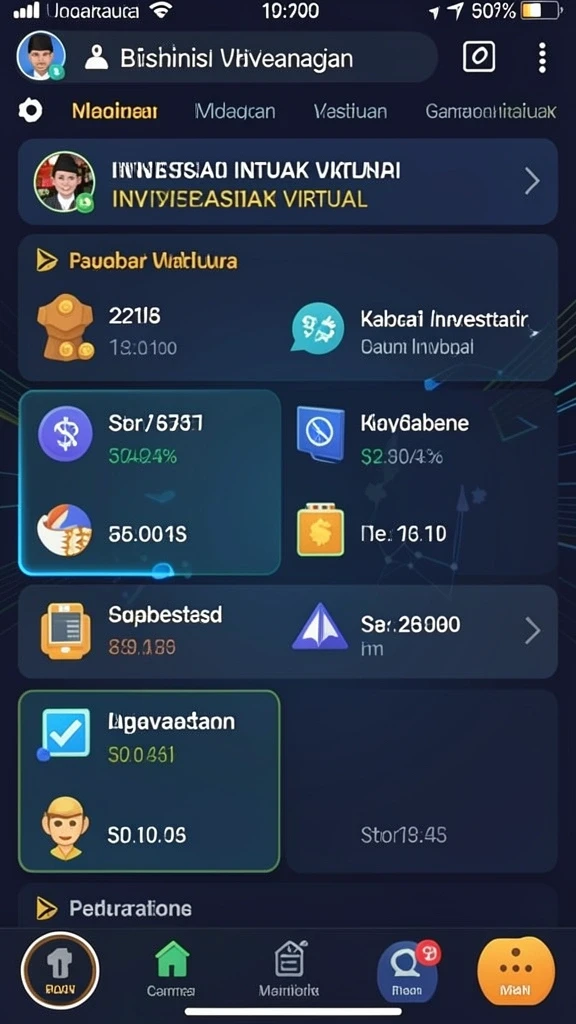This screenshot has width=576, height=1024.
Task: Switch to the Vastiuan tab
Action: tap(350, 111)
